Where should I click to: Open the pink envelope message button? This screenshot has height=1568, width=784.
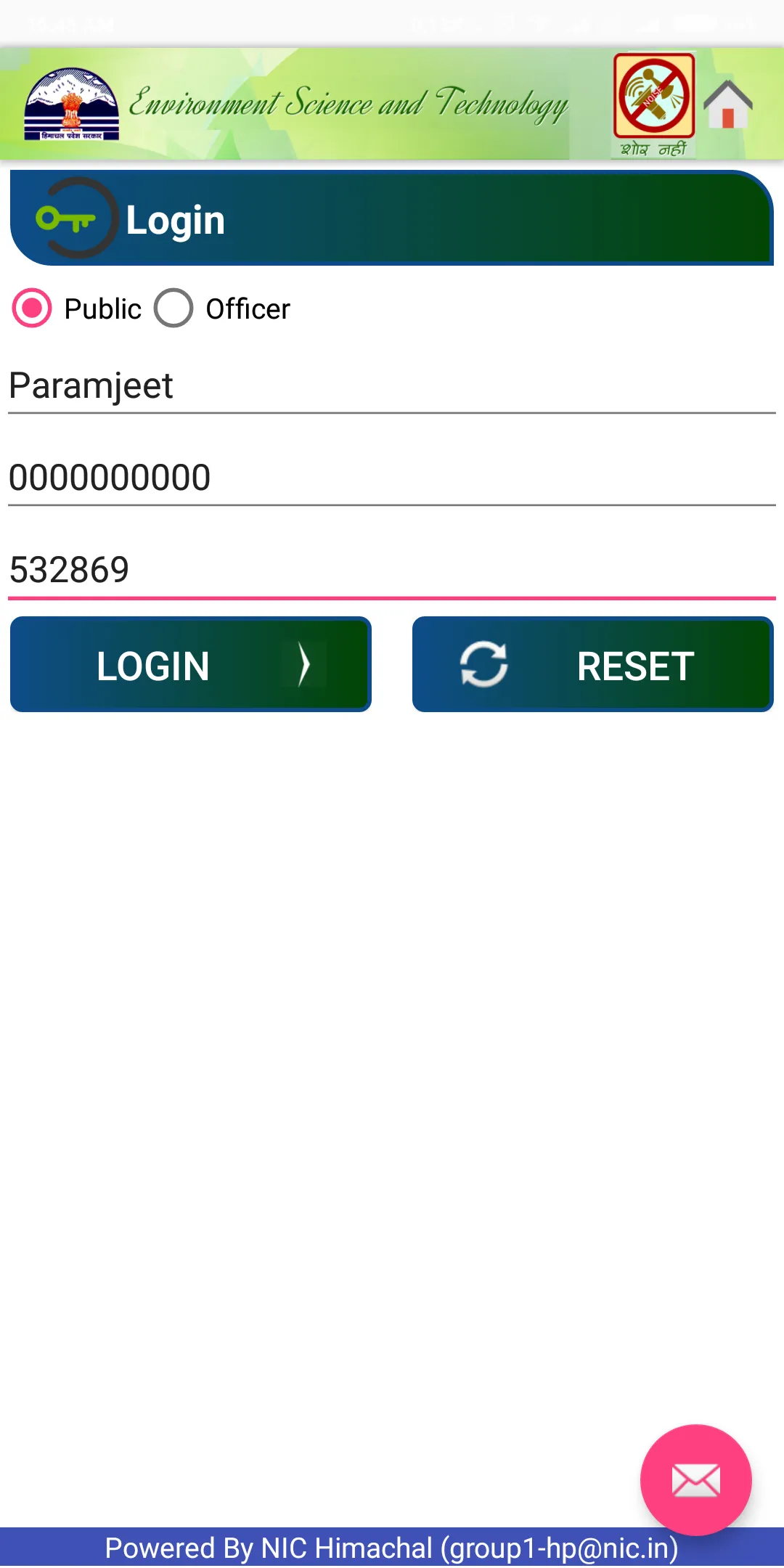(695, 1479)
